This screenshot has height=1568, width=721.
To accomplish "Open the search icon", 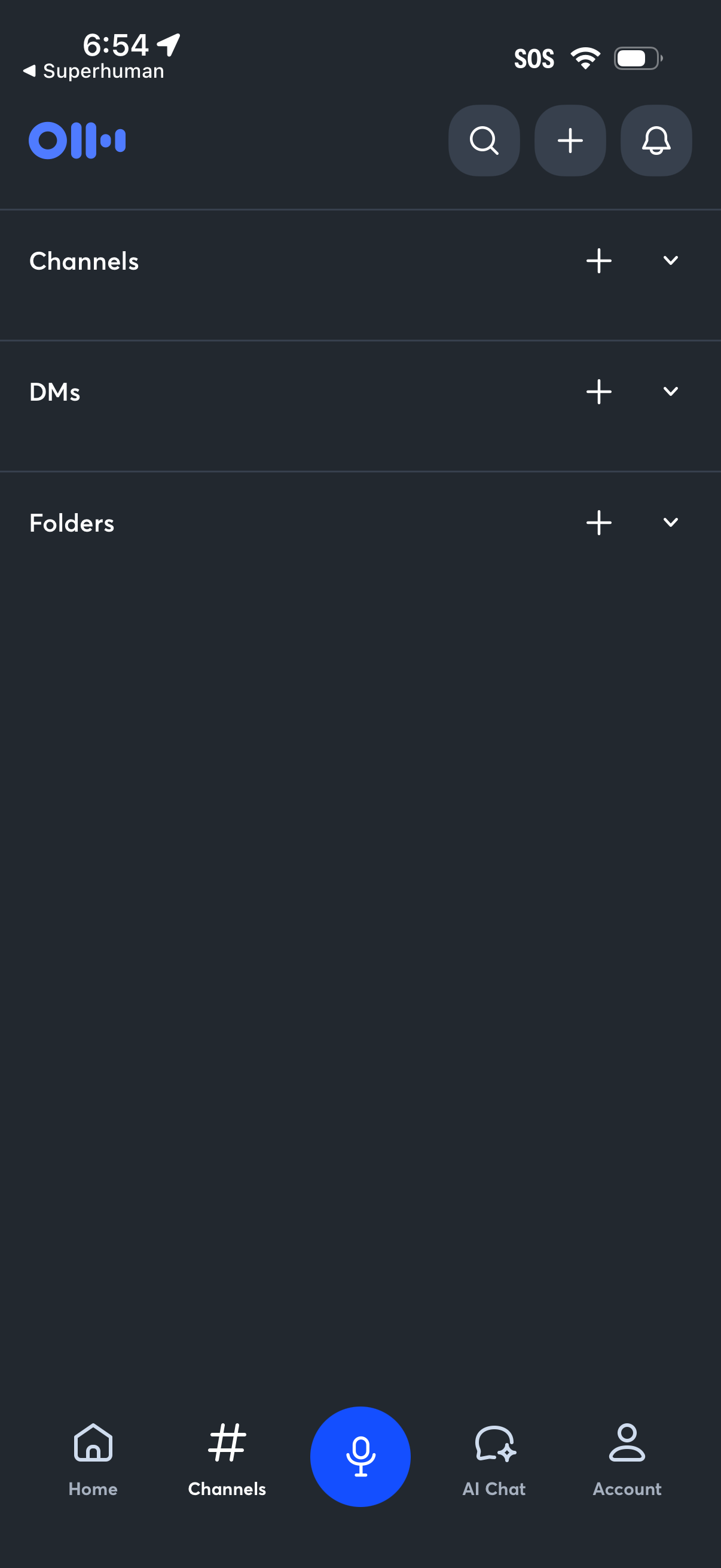I will [484, 141].
